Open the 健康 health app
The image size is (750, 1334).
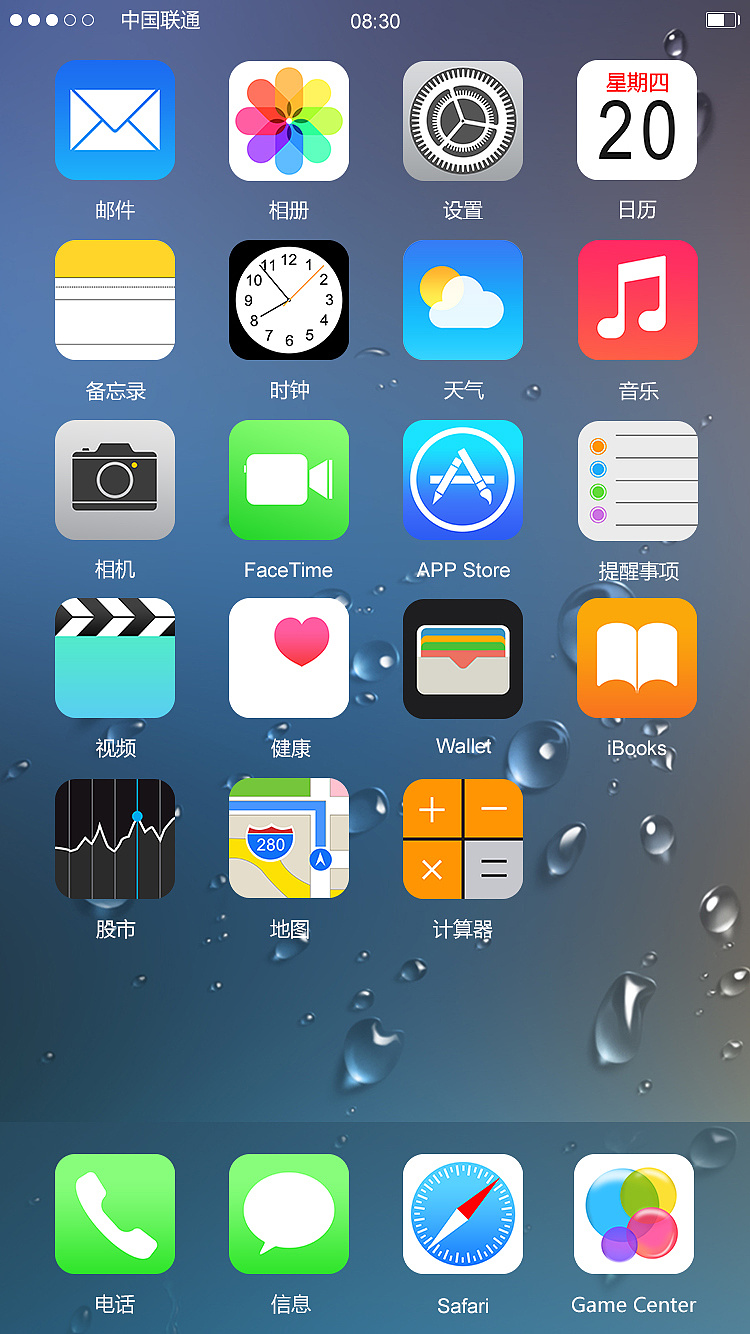point(289,658)
